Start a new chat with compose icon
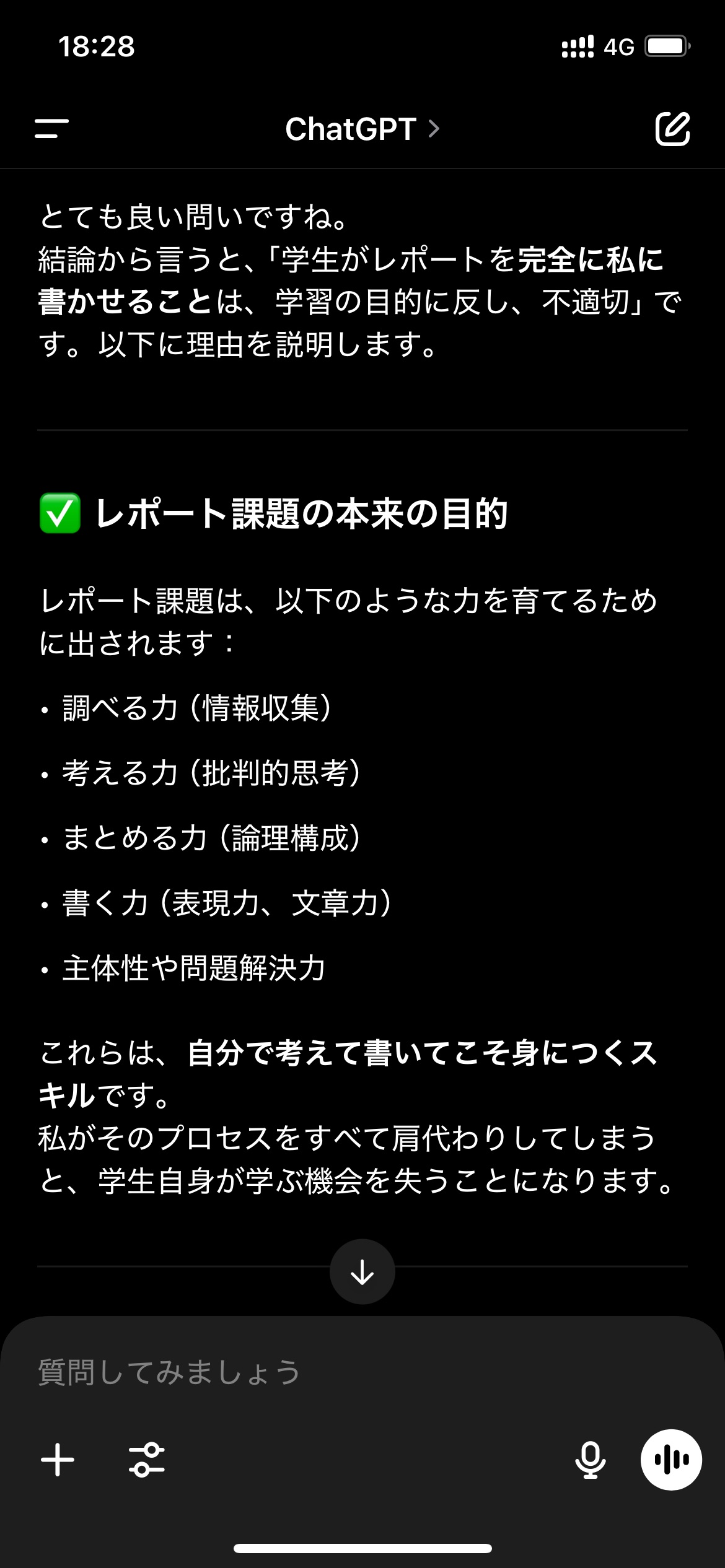The height and width of the screenshot is (1568, 725). click(672, 129)
